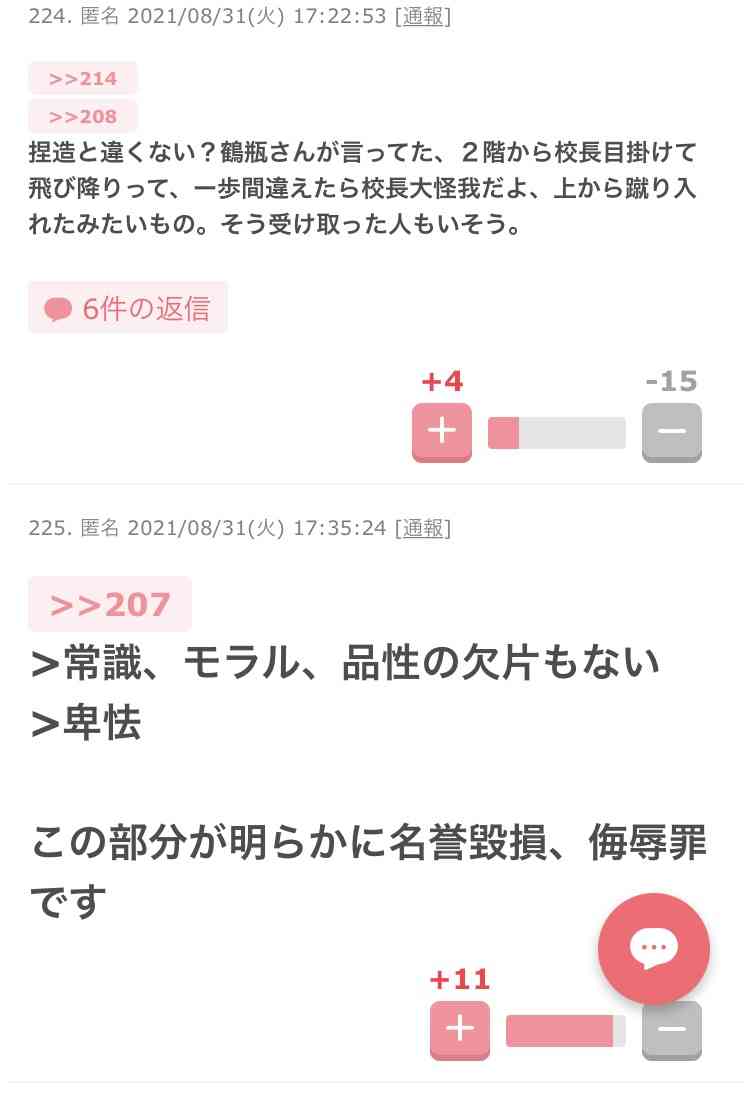The width and height of the screenshot is (750, 1105).
Task: Upvote comment 225 with plus button
Action: tap(459, 1029)
